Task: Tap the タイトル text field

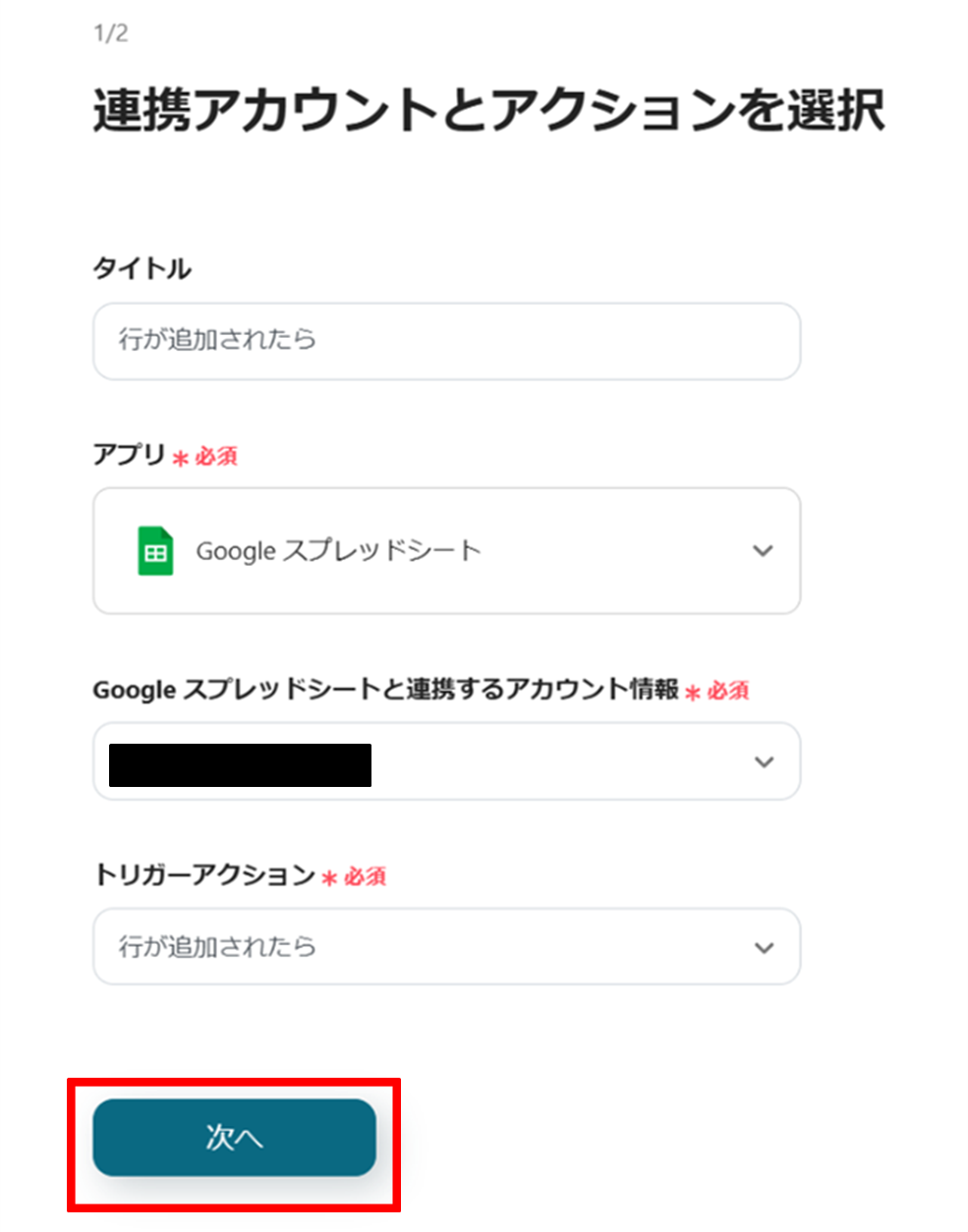Action: [x=446, y=341]
